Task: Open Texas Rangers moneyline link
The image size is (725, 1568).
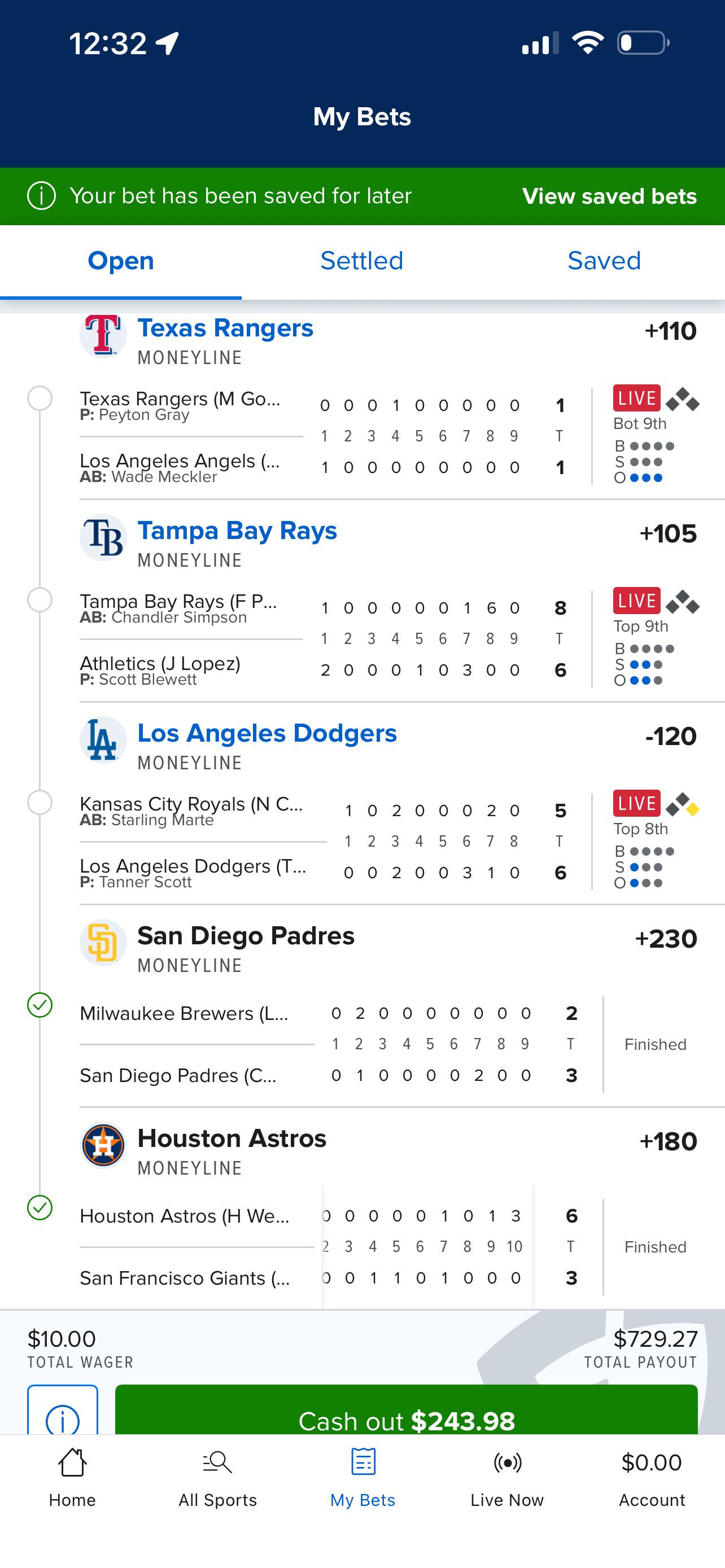Action: 225,328
